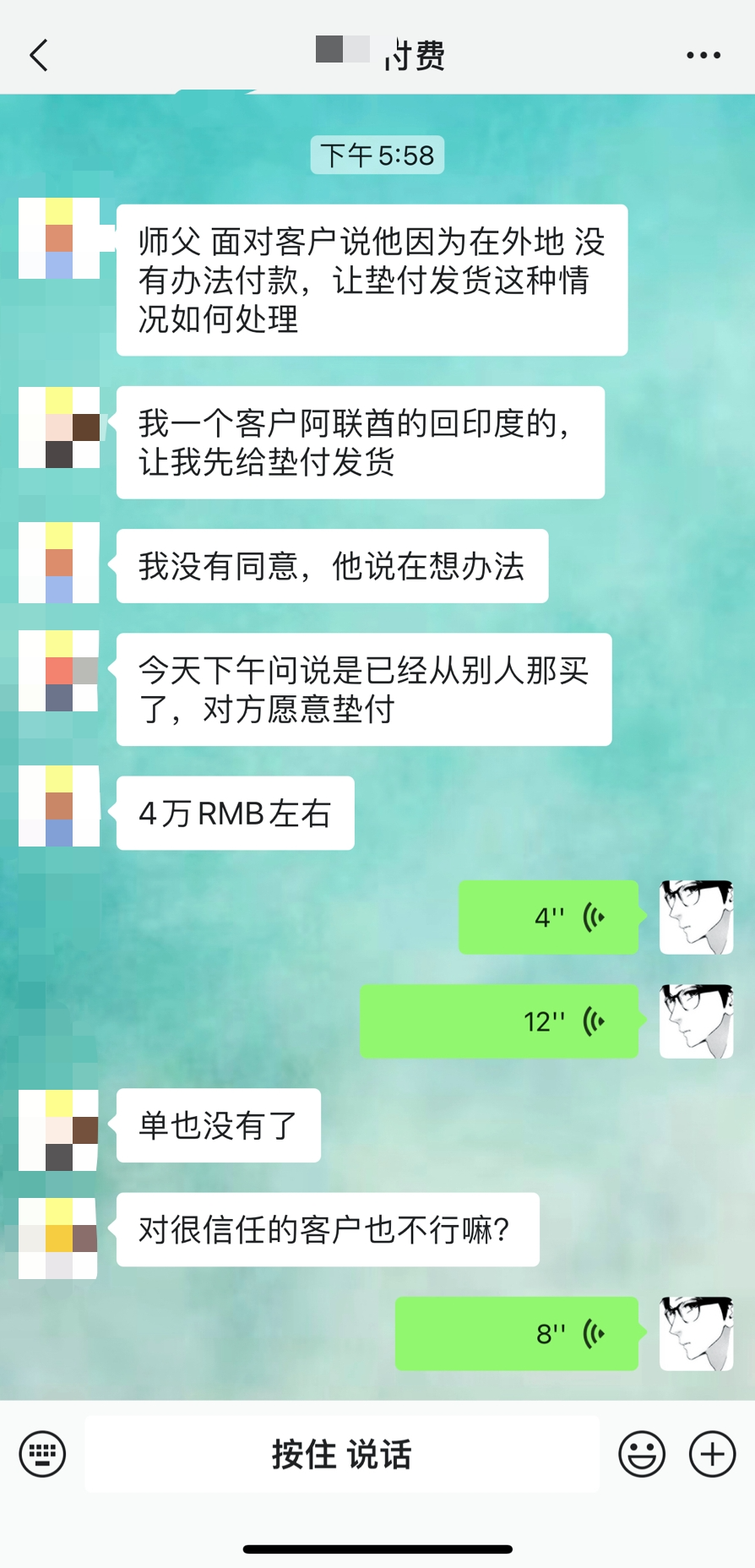Open the chat info three-dot menu

click(703, 56)
